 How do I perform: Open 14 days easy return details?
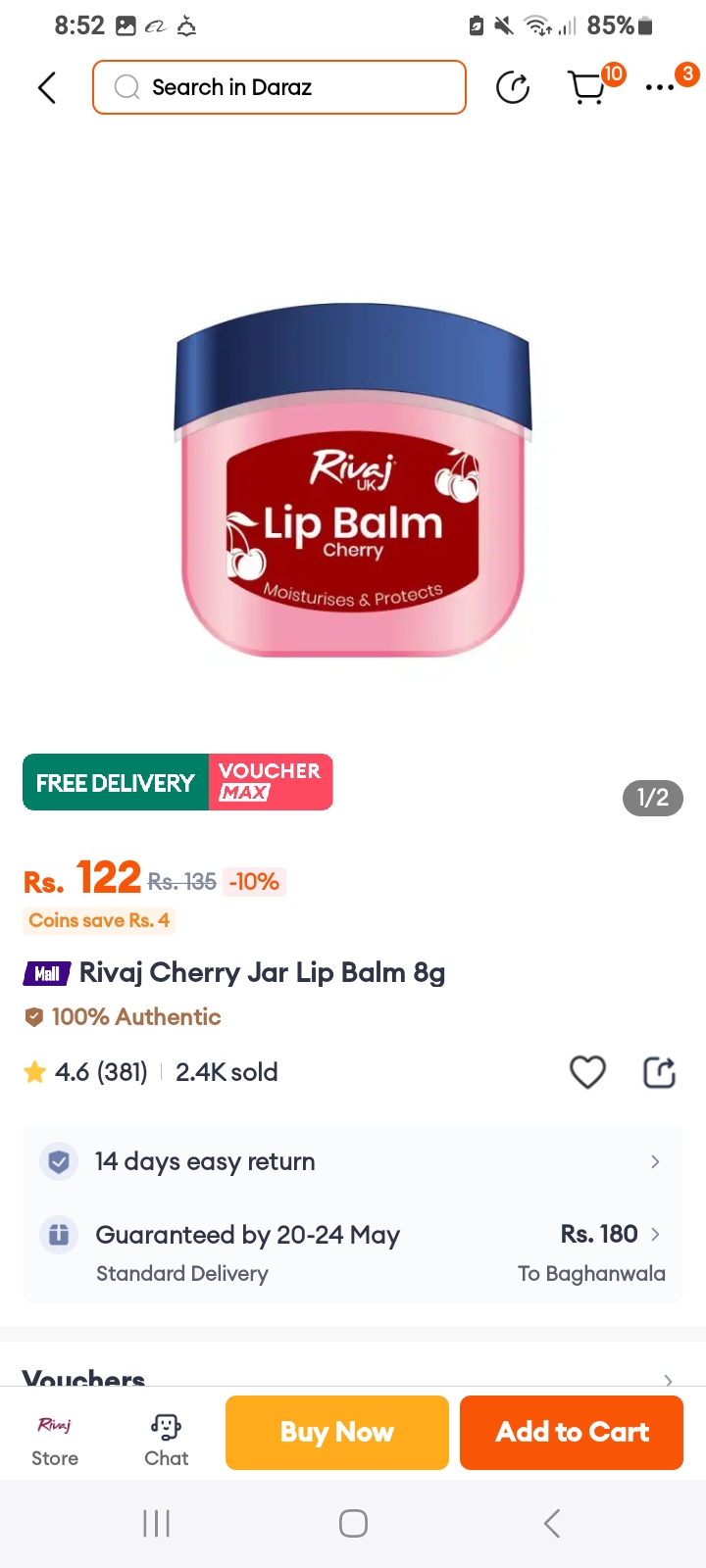click(353, 1161)
